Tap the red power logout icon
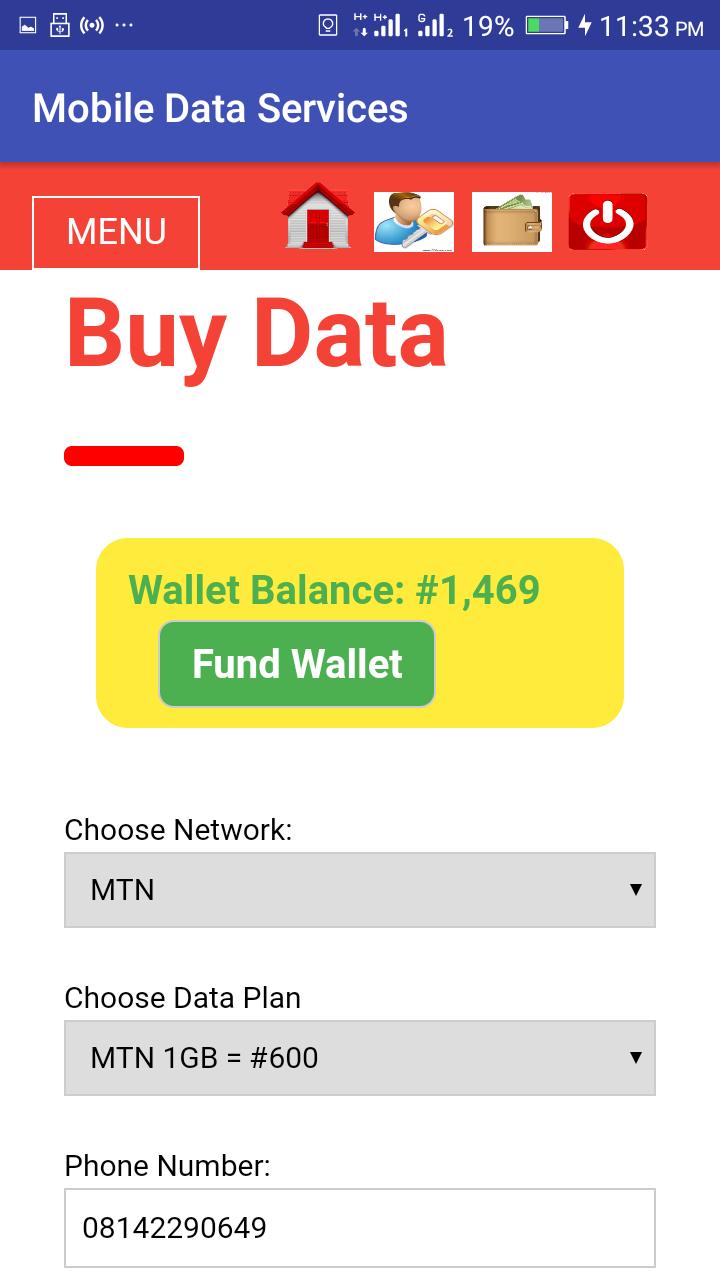Screen dimensions: 720x1280 click(x=608, y=222)
